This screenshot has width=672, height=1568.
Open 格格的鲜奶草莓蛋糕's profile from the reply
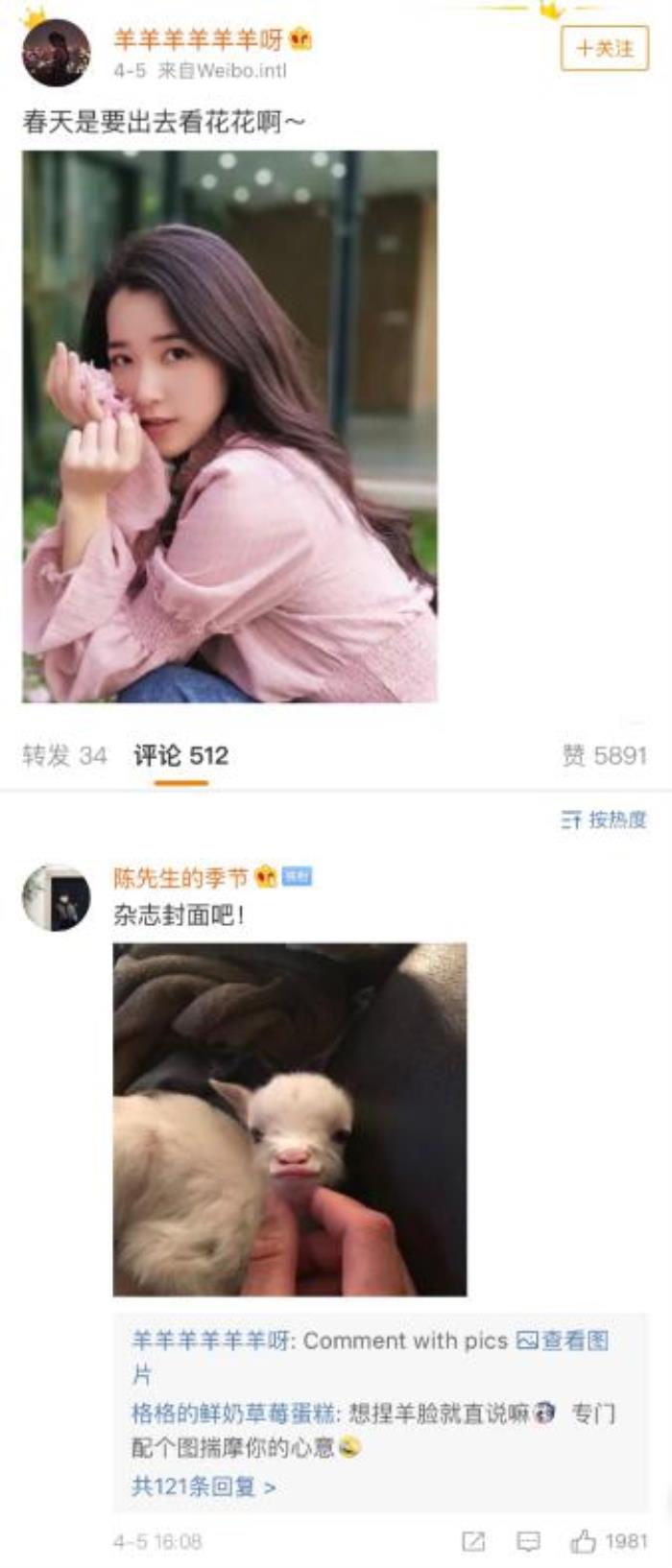(234, 1413)
